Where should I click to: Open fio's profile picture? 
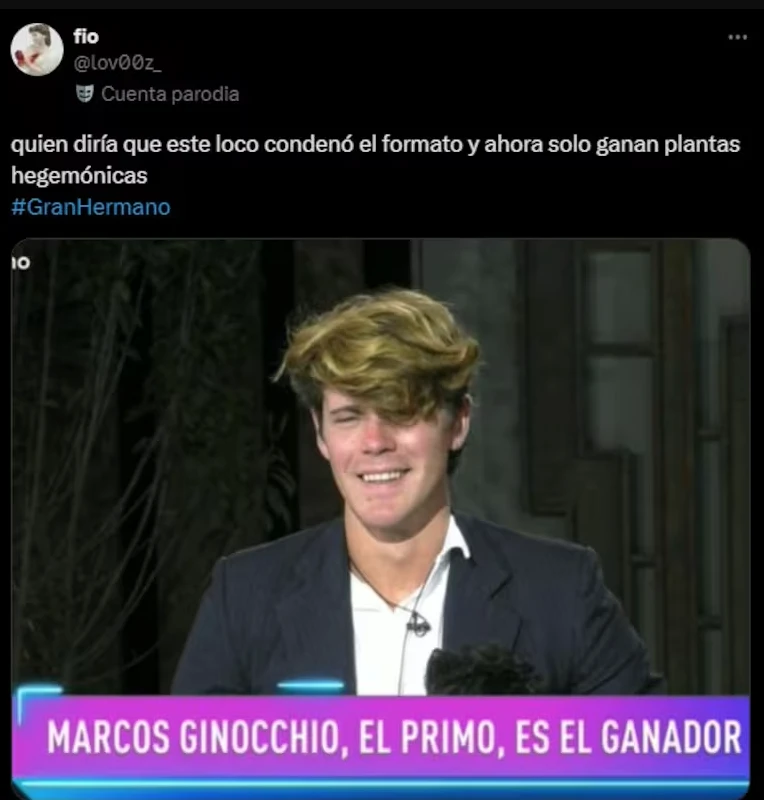pyautogui.click(x=37, y=49)
